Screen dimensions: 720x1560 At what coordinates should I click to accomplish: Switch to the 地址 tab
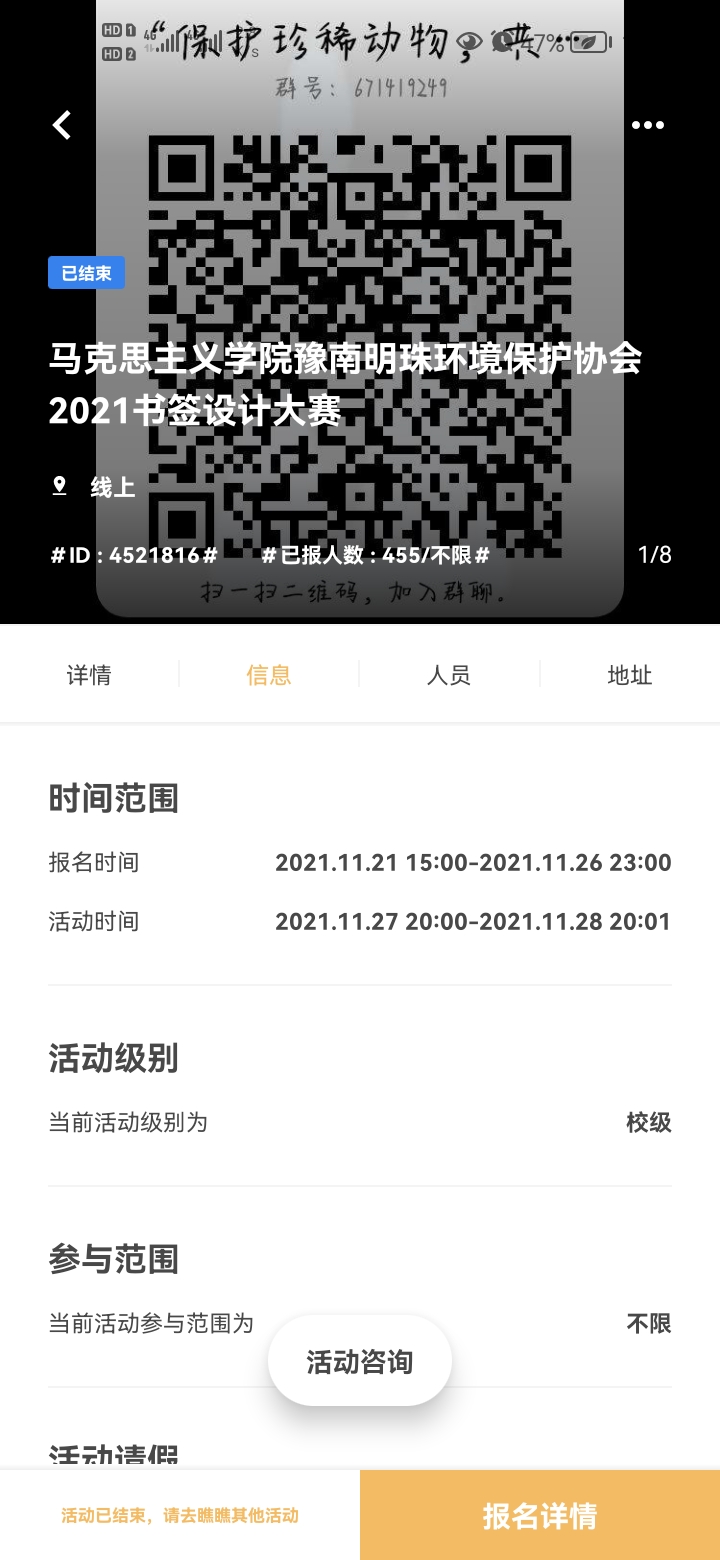[629, 675]
